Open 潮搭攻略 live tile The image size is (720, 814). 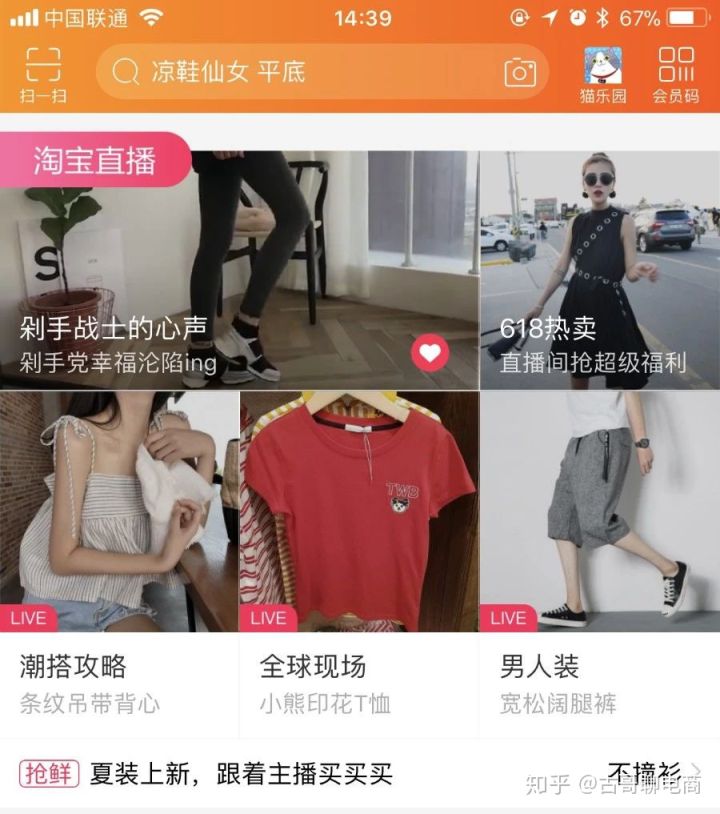[118, 560]
